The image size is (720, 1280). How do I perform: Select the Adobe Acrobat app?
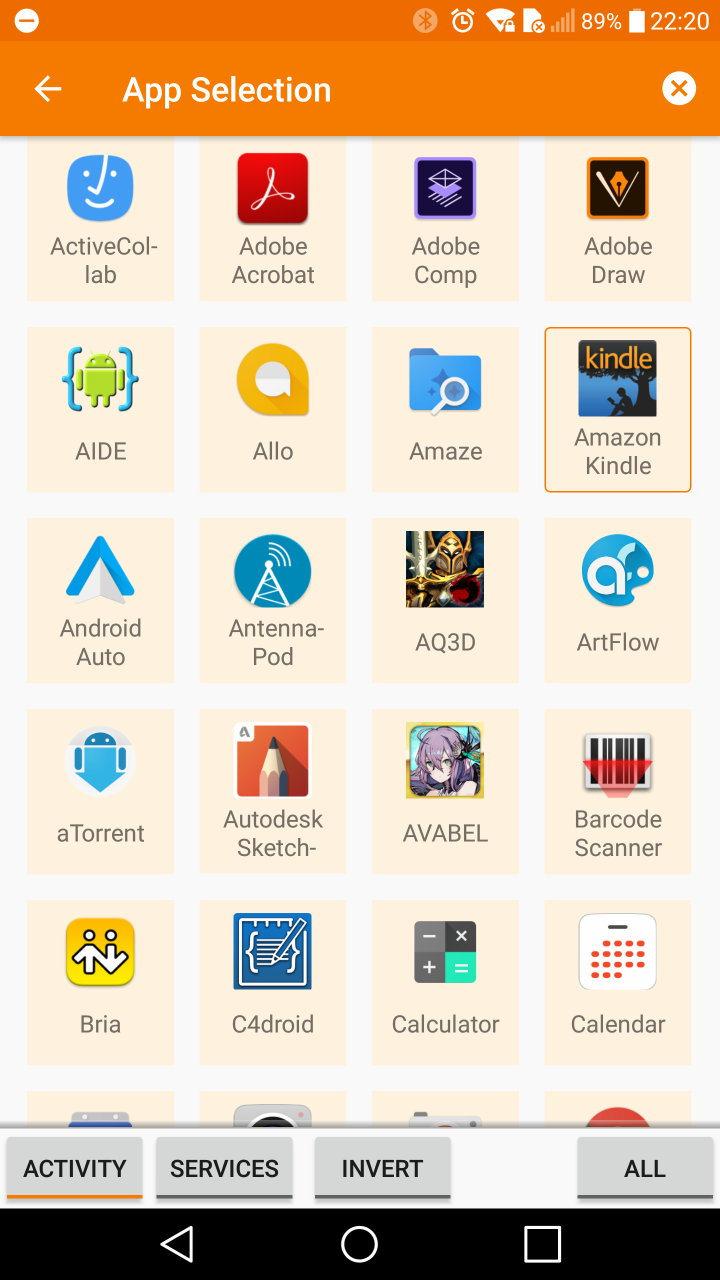point(273,219)
